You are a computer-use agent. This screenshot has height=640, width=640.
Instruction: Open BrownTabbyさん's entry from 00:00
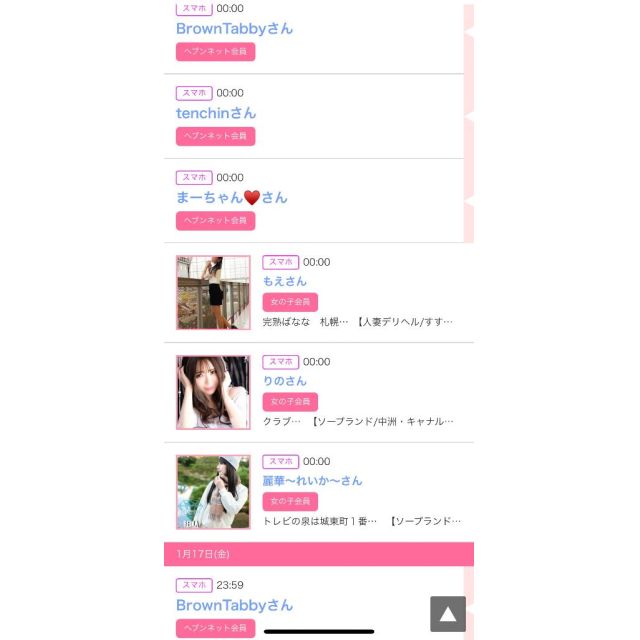point(234,29)
